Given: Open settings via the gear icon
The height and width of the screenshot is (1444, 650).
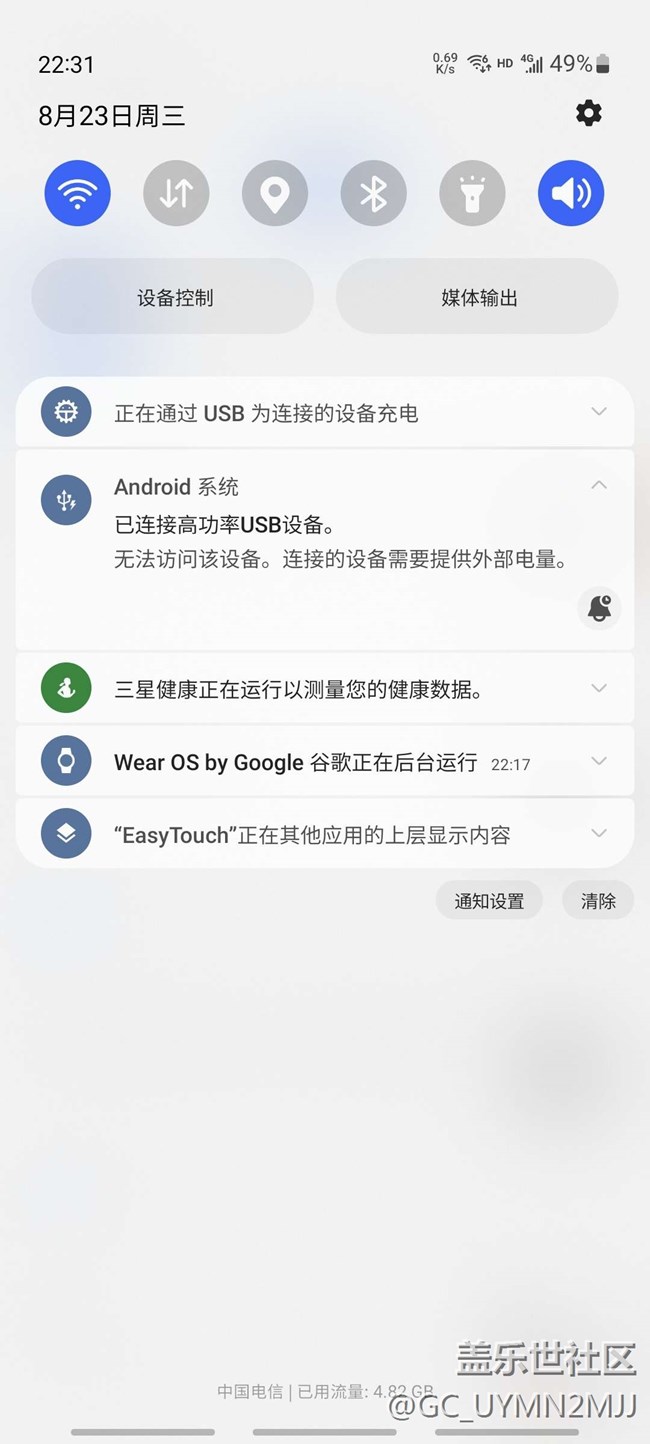Looking at the screenshot, I should tap(589, 114).
